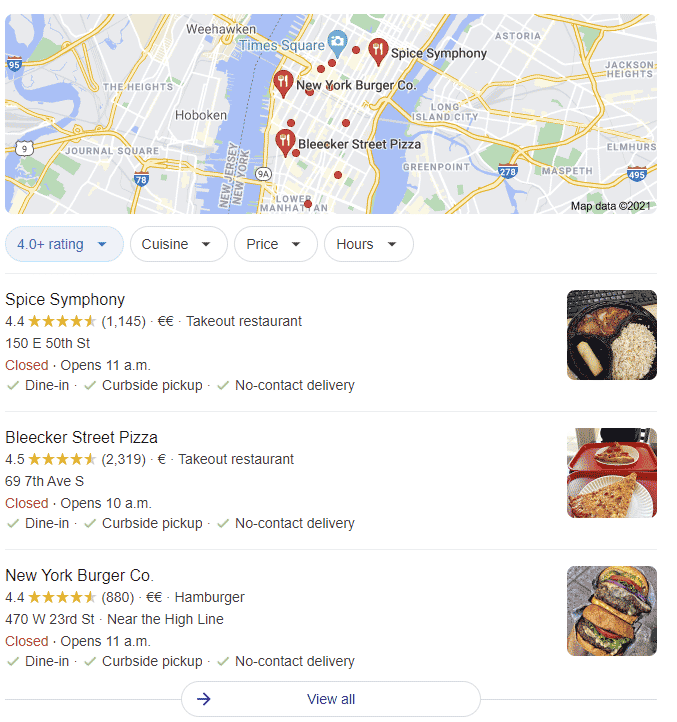Open the New York Burger Co. photo
This screenshot has height=722, width=677.
(611, 611)
